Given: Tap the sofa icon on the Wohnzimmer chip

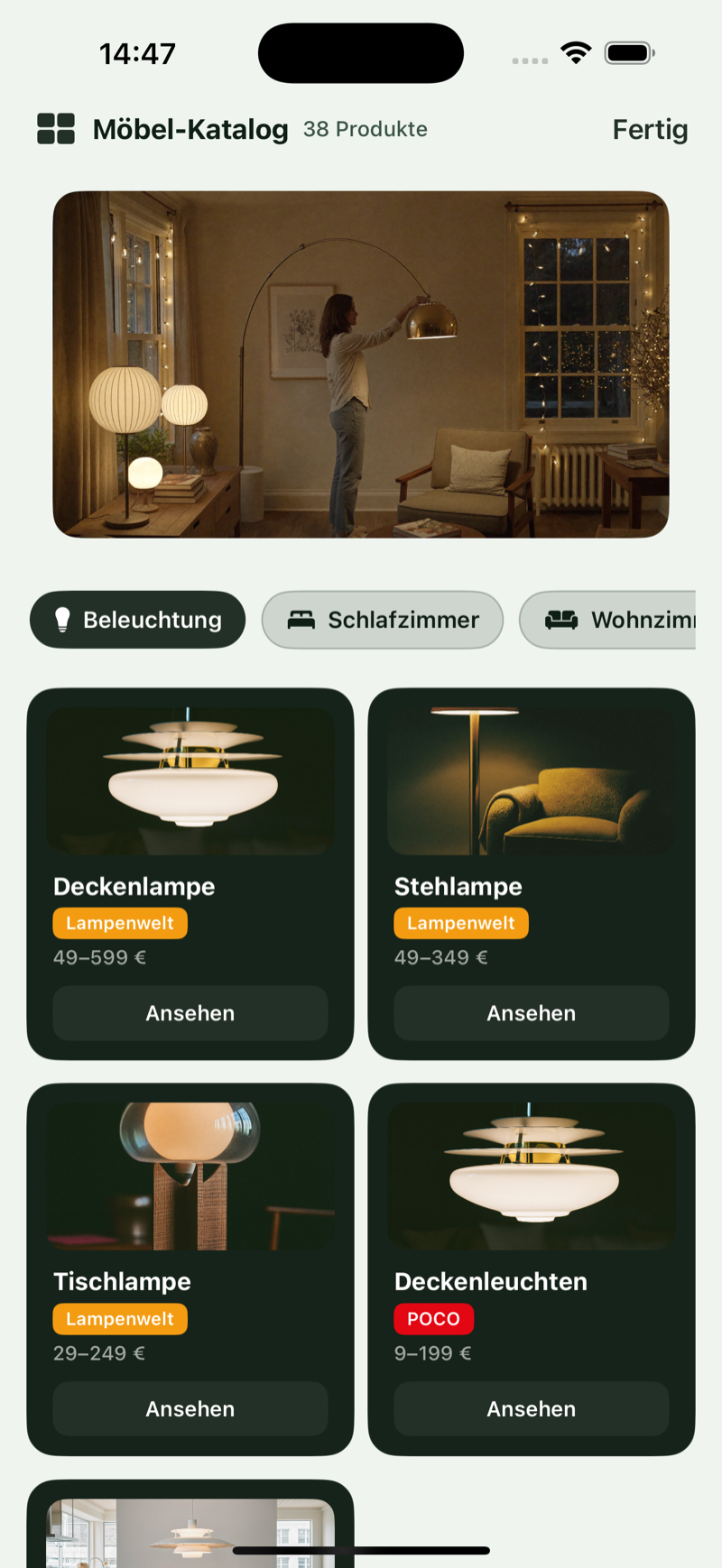Looking at the screenshot, I should tap(563, 619).
